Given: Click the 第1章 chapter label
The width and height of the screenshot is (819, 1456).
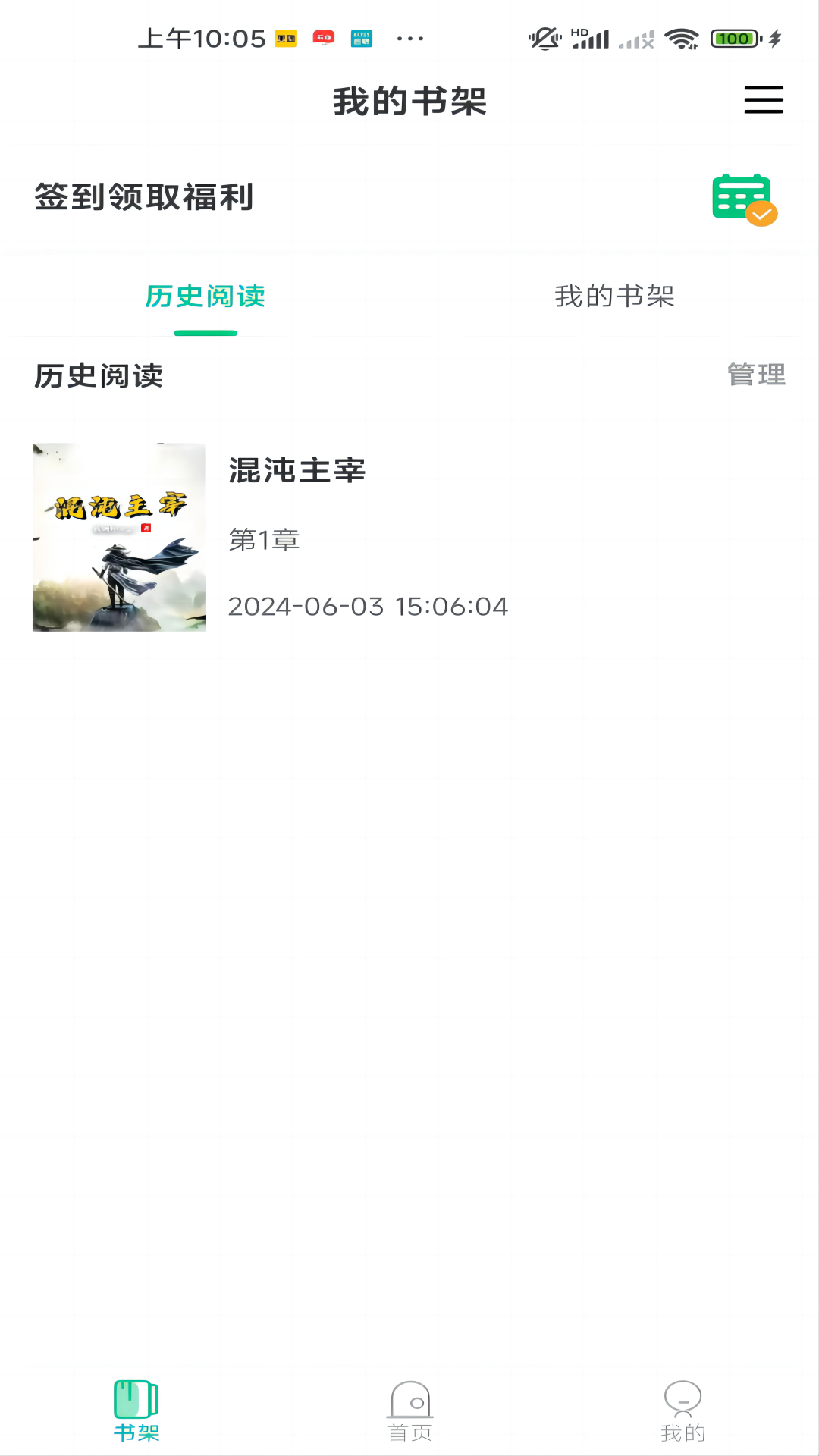Looking at the screenshot, I should coord(263,541).
